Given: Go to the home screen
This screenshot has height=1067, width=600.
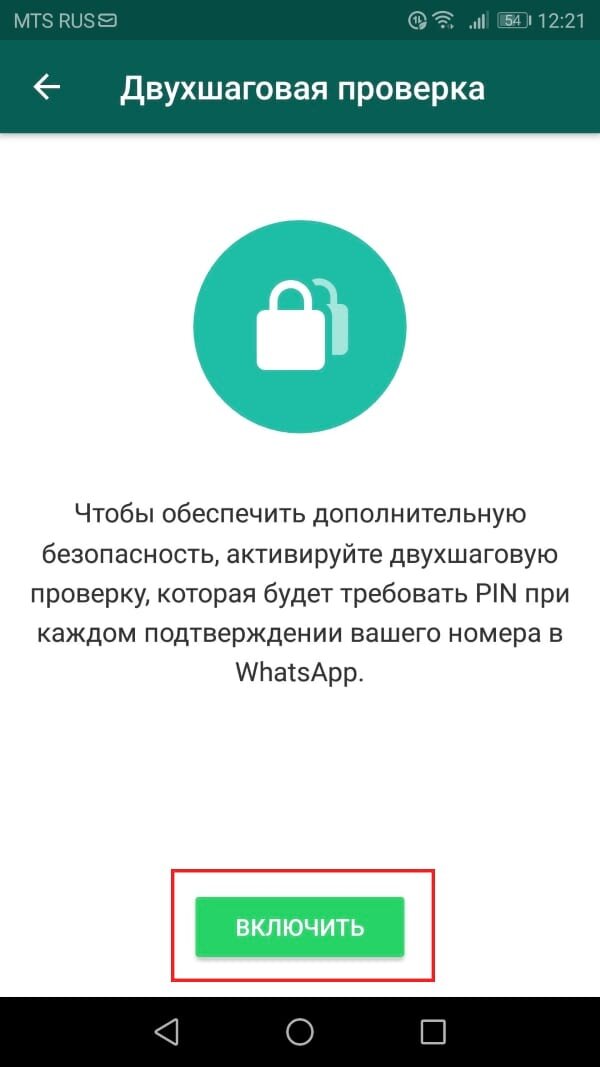Looking at the screenshot, I should coord(300,1032).
